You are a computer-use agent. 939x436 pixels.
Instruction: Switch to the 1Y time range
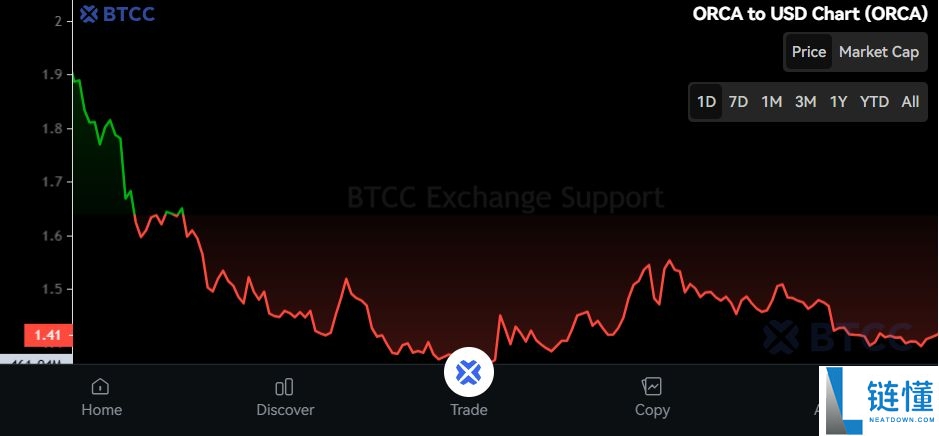click(838, 101)
